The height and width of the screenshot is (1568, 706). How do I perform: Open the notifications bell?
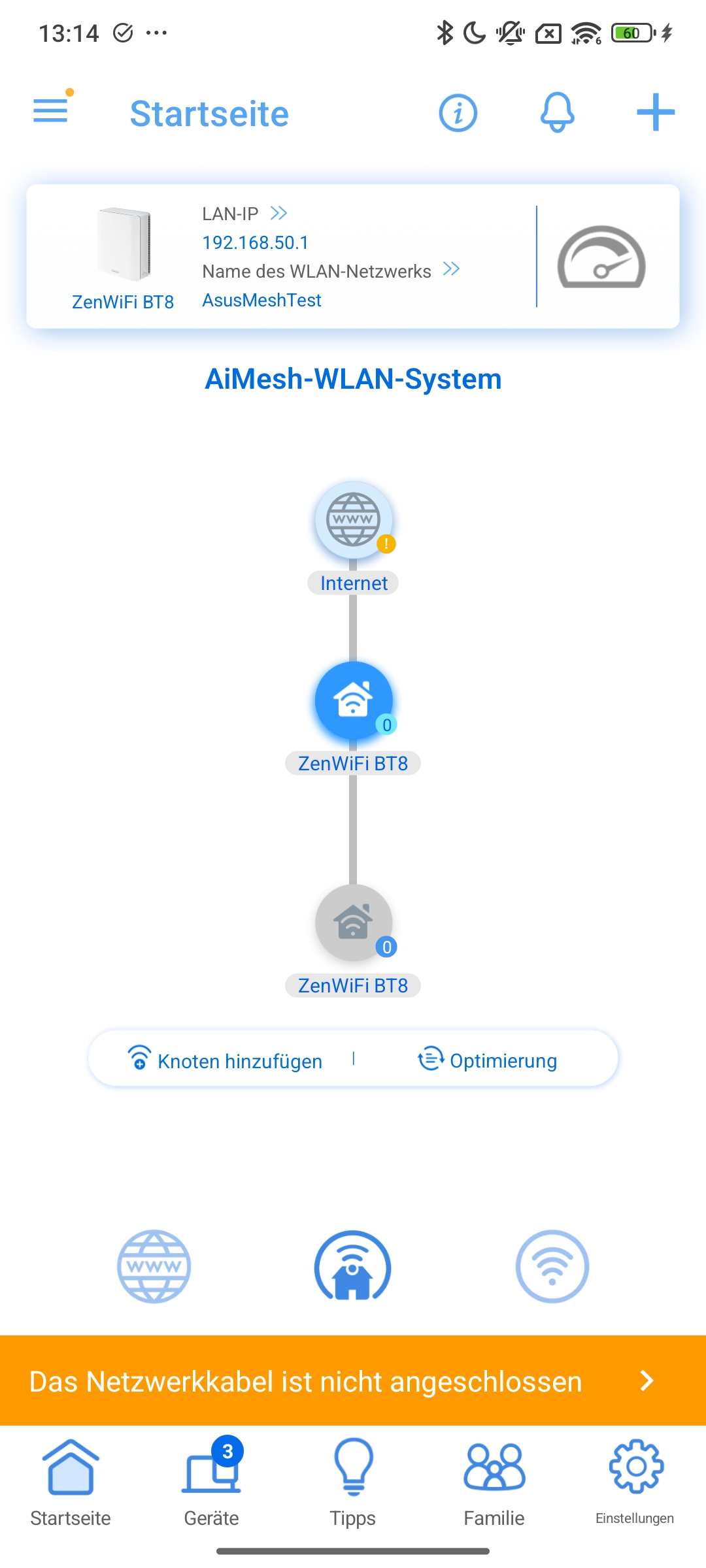point(557,113)
